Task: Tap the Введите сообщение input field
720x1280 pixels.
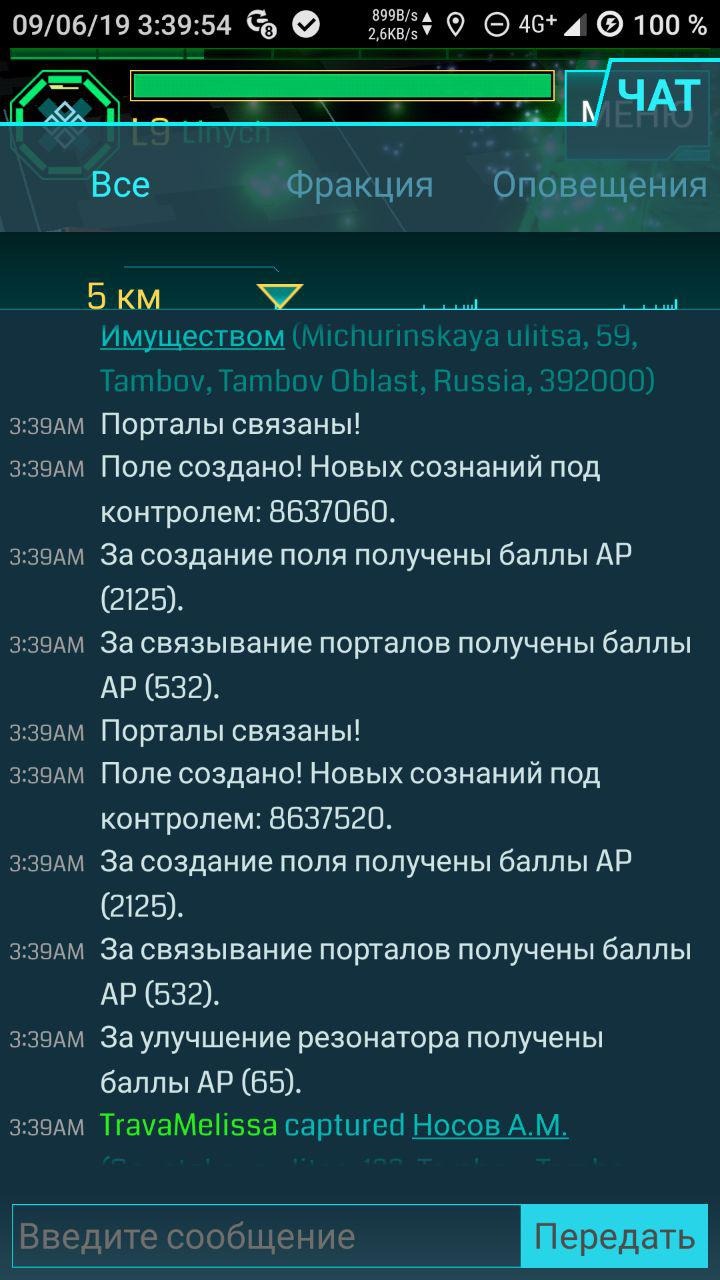Action: coord(266,1237)
